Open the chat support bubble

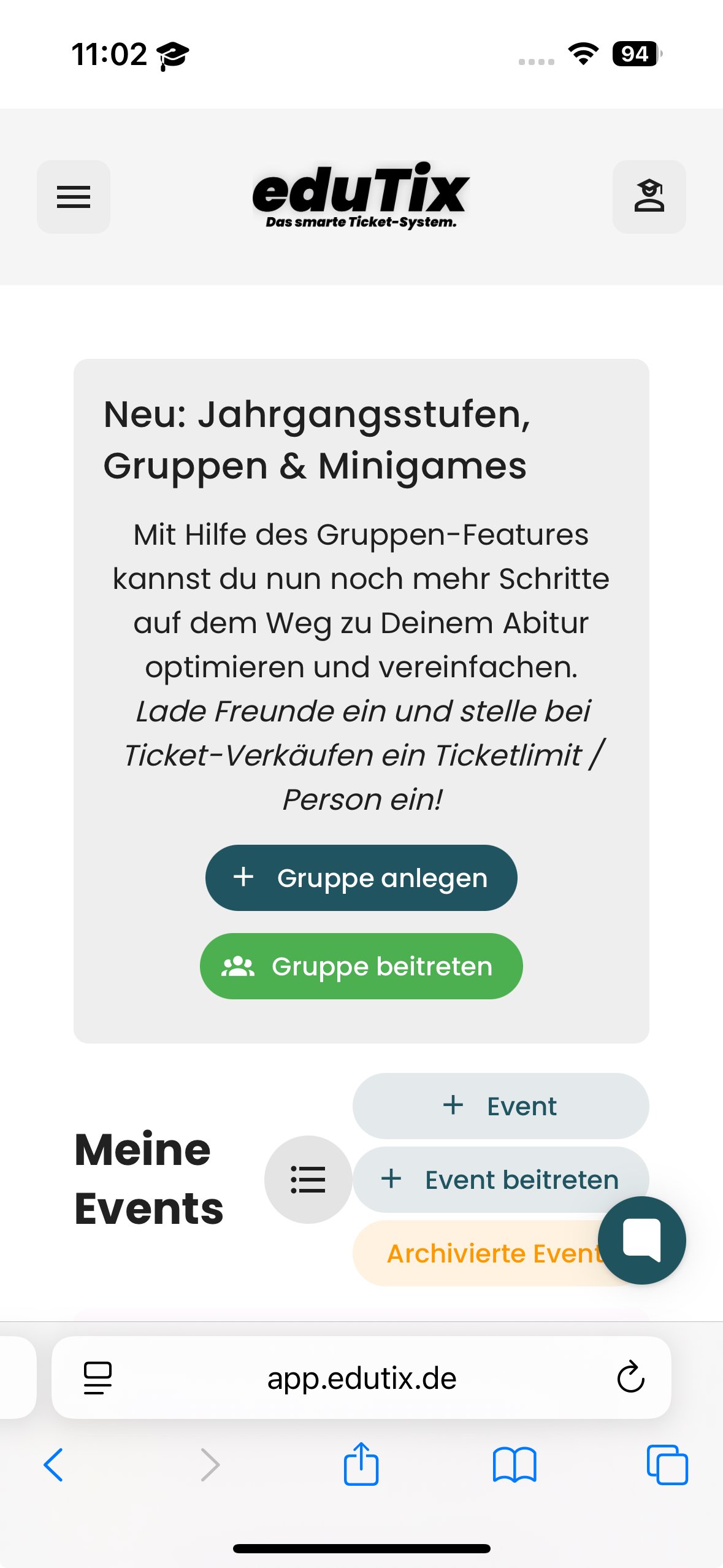pos(641,1240)
